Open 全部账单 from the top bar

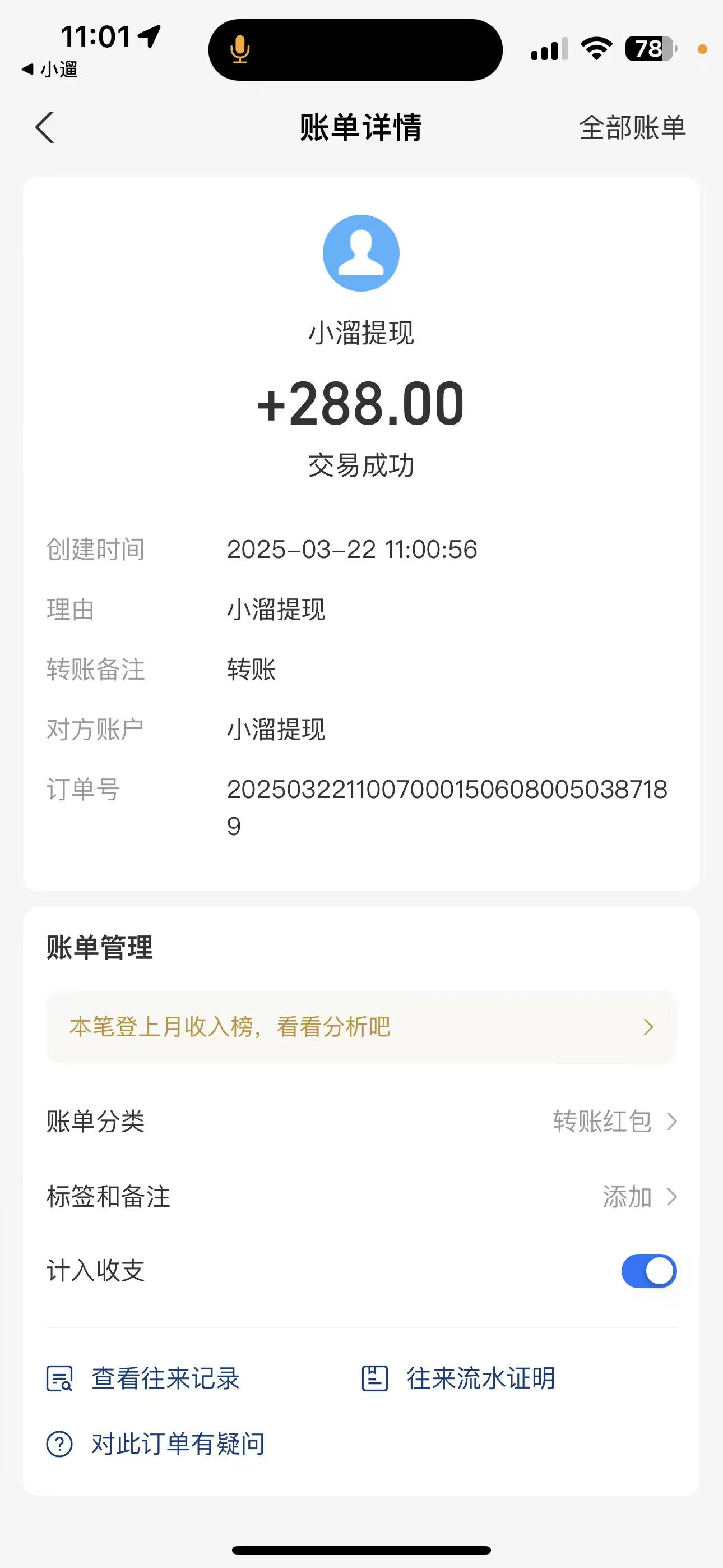pos(632,128)
